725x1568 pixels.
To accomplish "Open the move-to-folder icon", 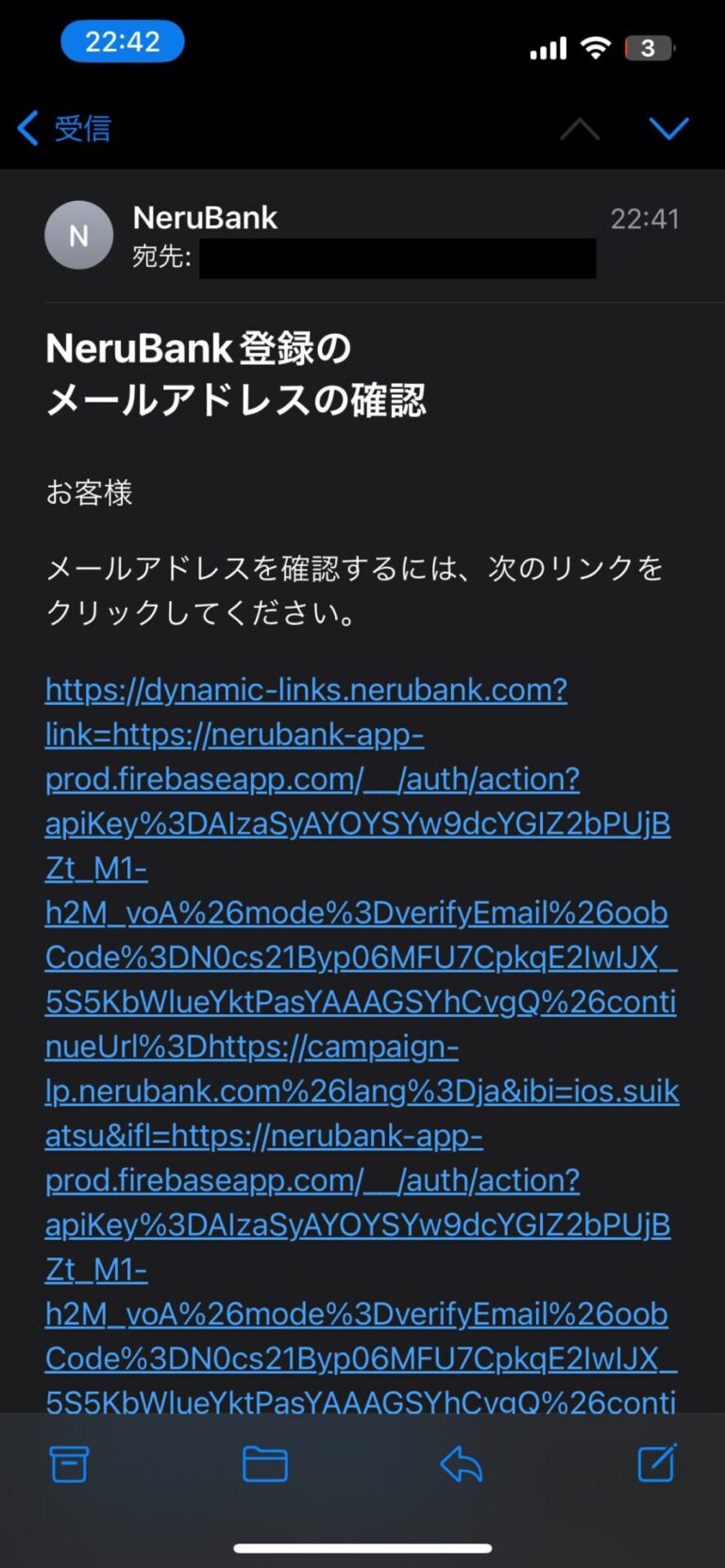I will pyautogui.click(x=264, y=1464).
